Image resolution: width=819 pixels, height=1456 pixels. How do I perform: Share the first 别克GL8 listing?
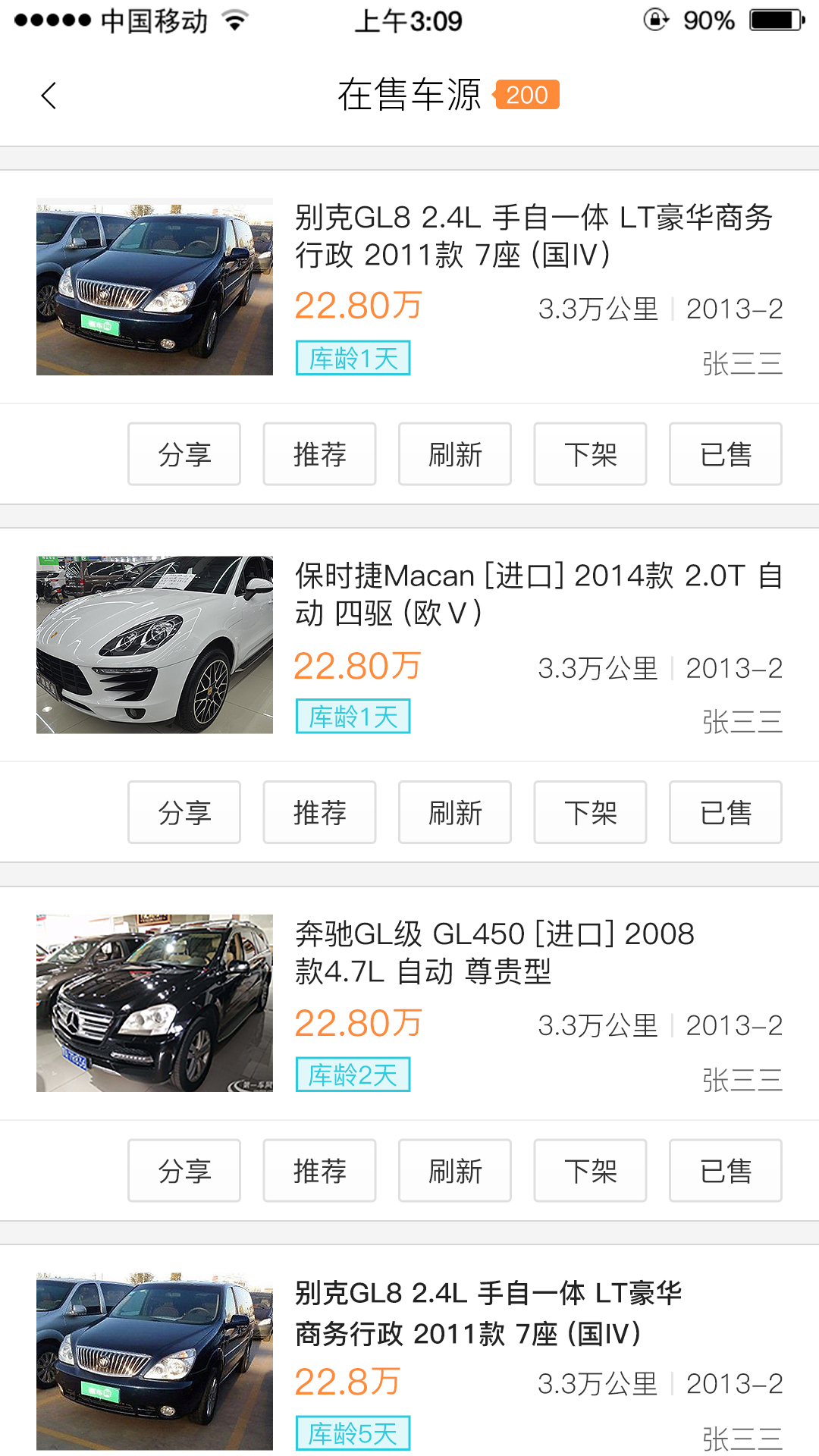point(184,454)
